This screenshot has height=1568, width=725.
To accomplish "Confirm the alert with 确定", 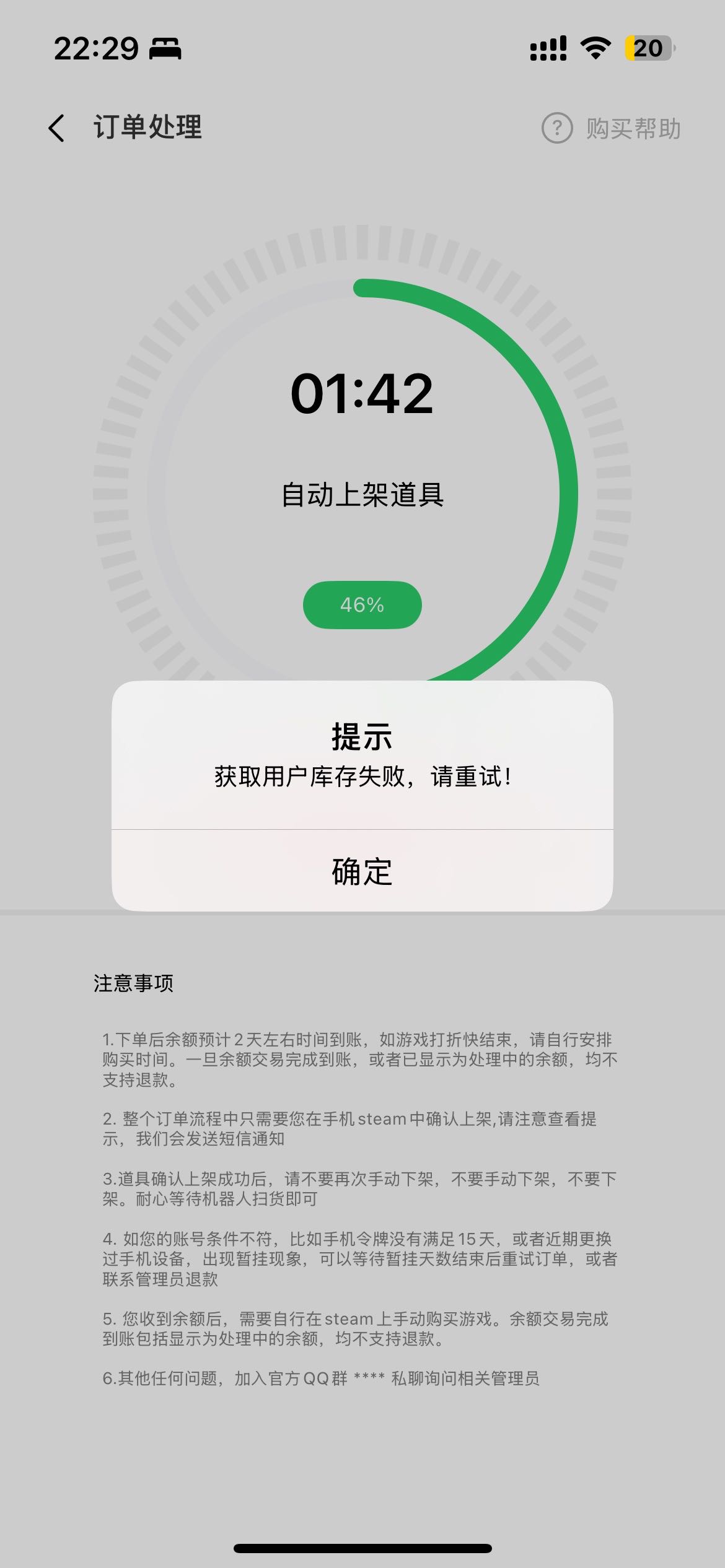I will pos(362,871).
